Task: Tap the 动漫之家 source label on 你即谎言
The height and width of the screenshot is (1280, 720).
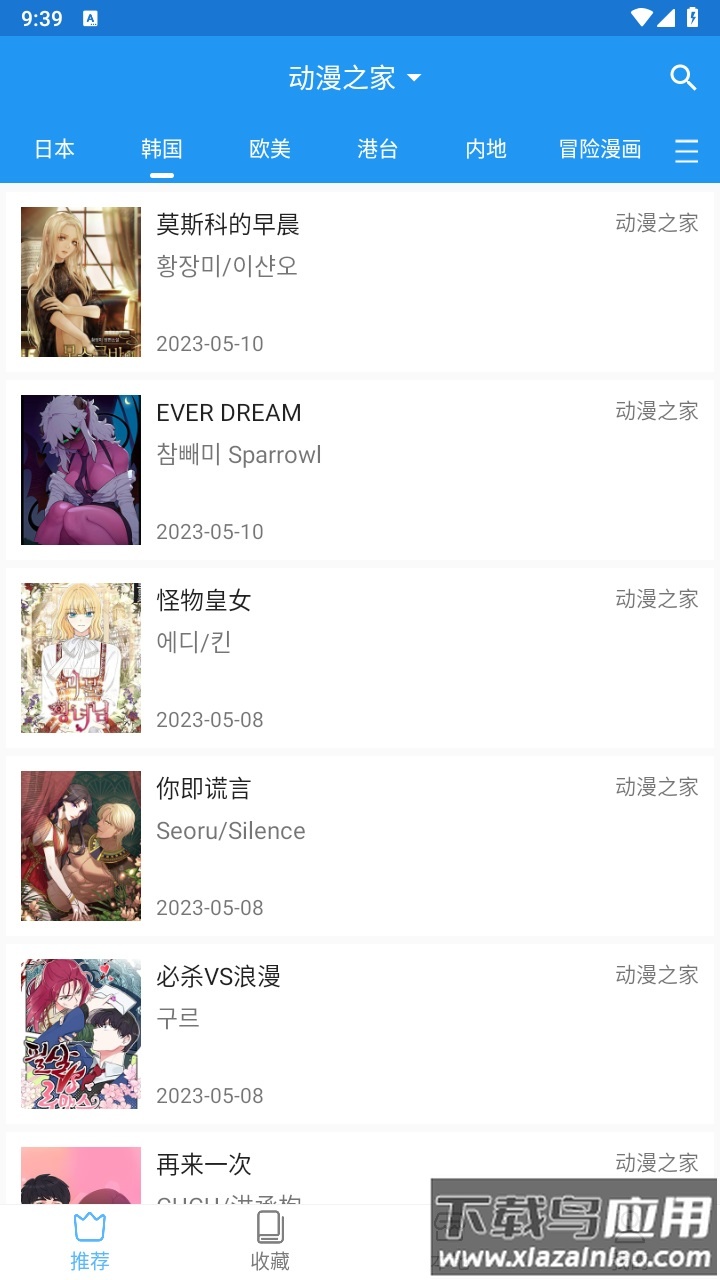Action: pyautogui.click(x=657, y=787)
